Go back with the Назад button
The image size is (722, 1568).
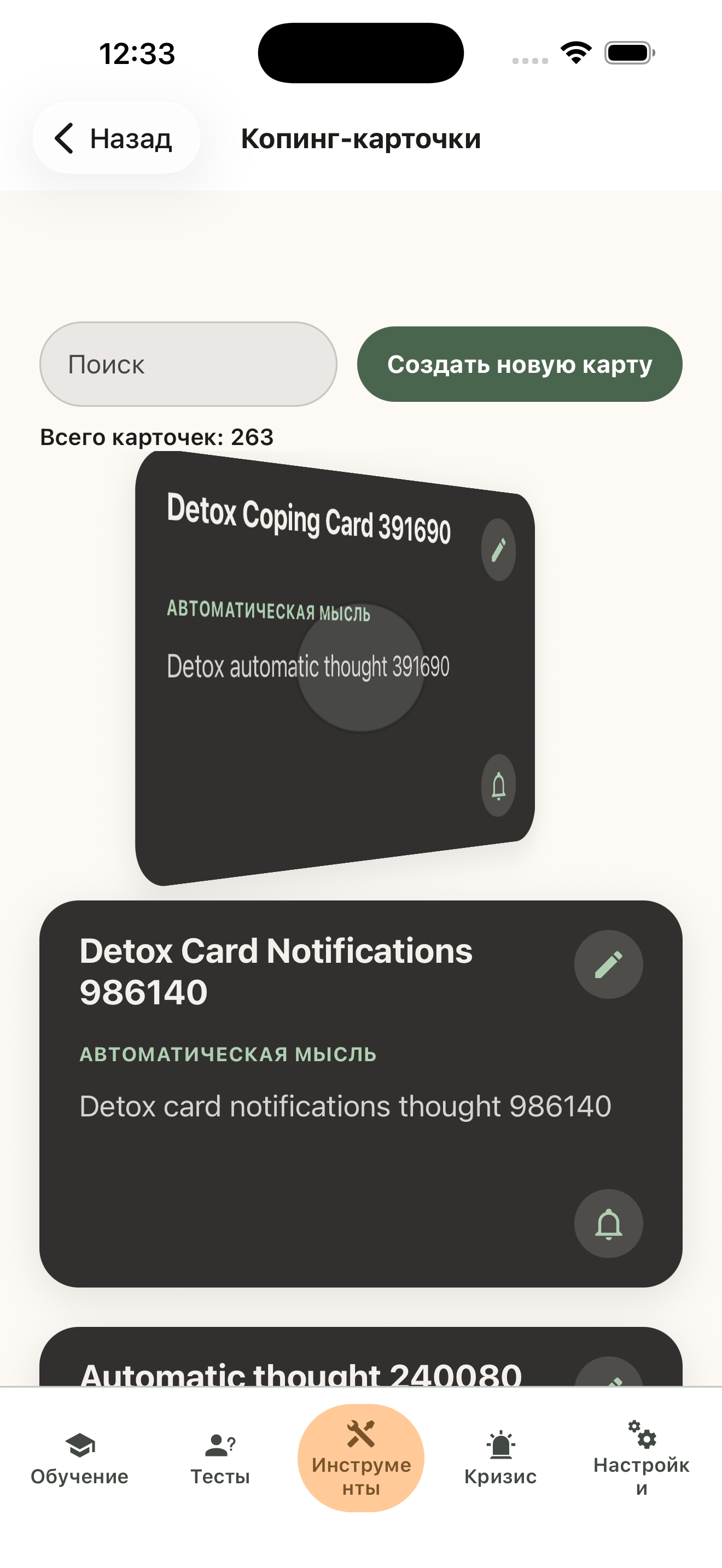[x=117, y=138]
